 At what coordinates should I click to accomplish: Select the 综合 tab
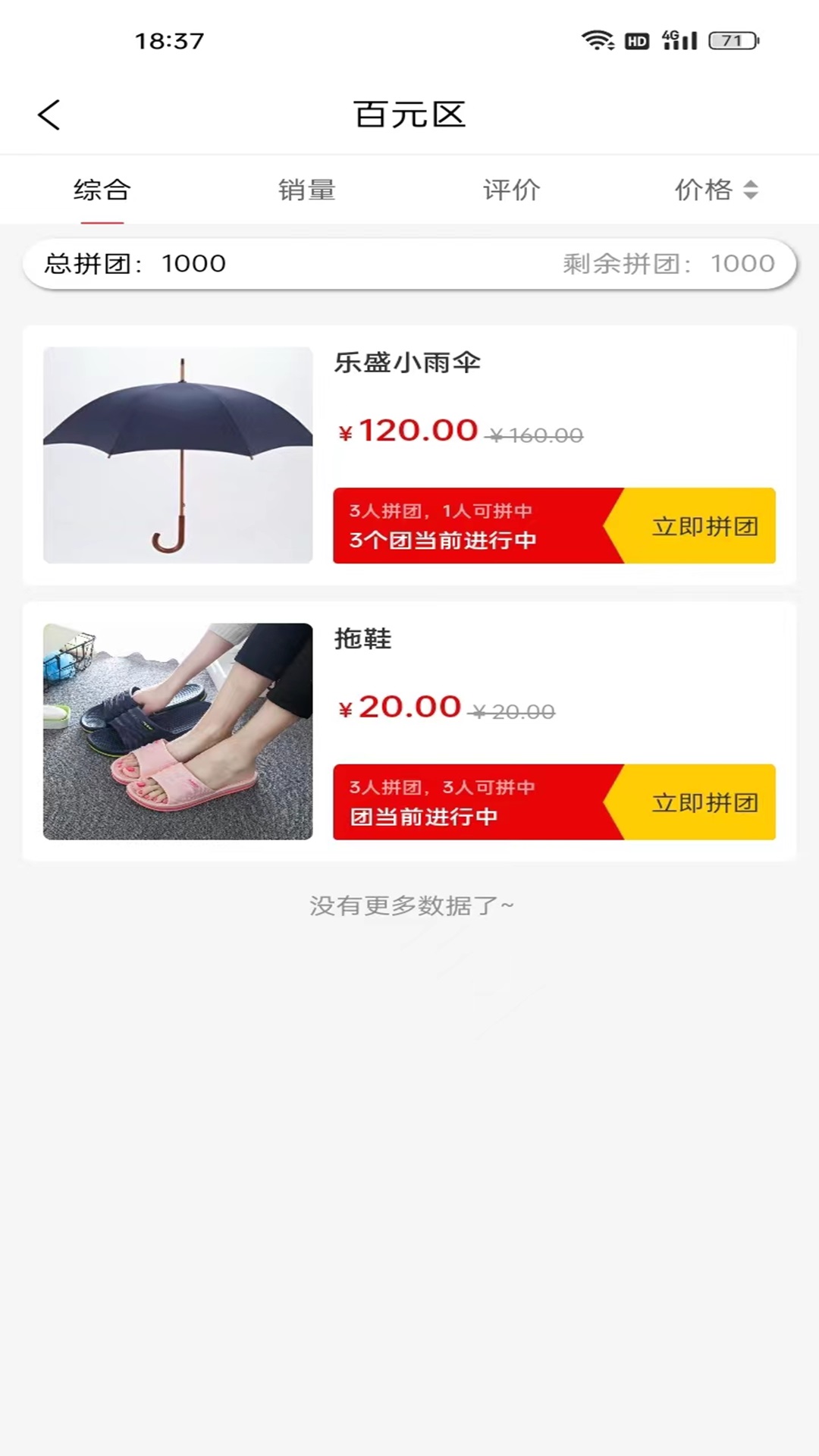101,190
